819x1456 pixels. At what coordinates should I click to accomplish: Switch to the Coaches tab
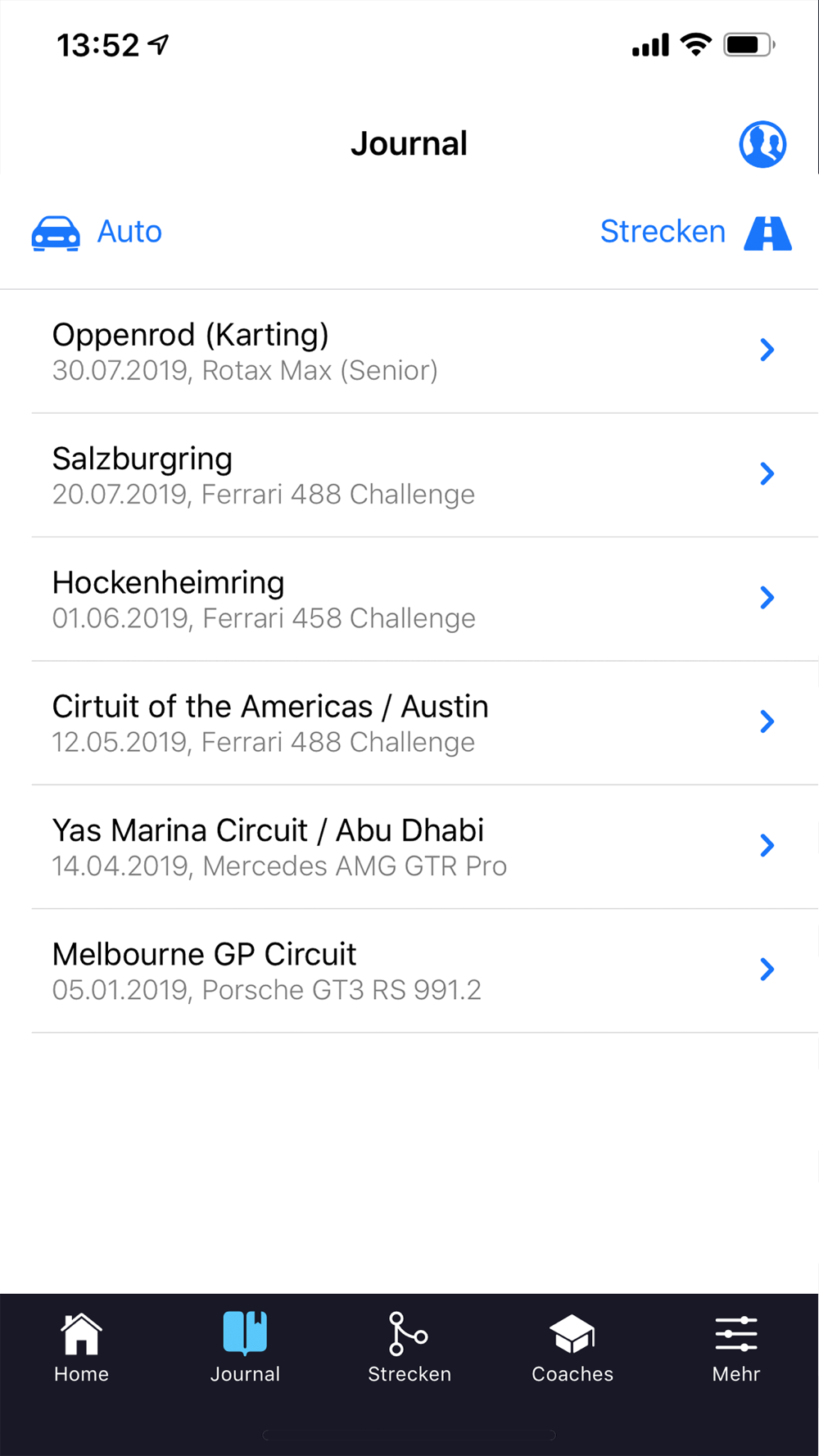pos(572,1347)
